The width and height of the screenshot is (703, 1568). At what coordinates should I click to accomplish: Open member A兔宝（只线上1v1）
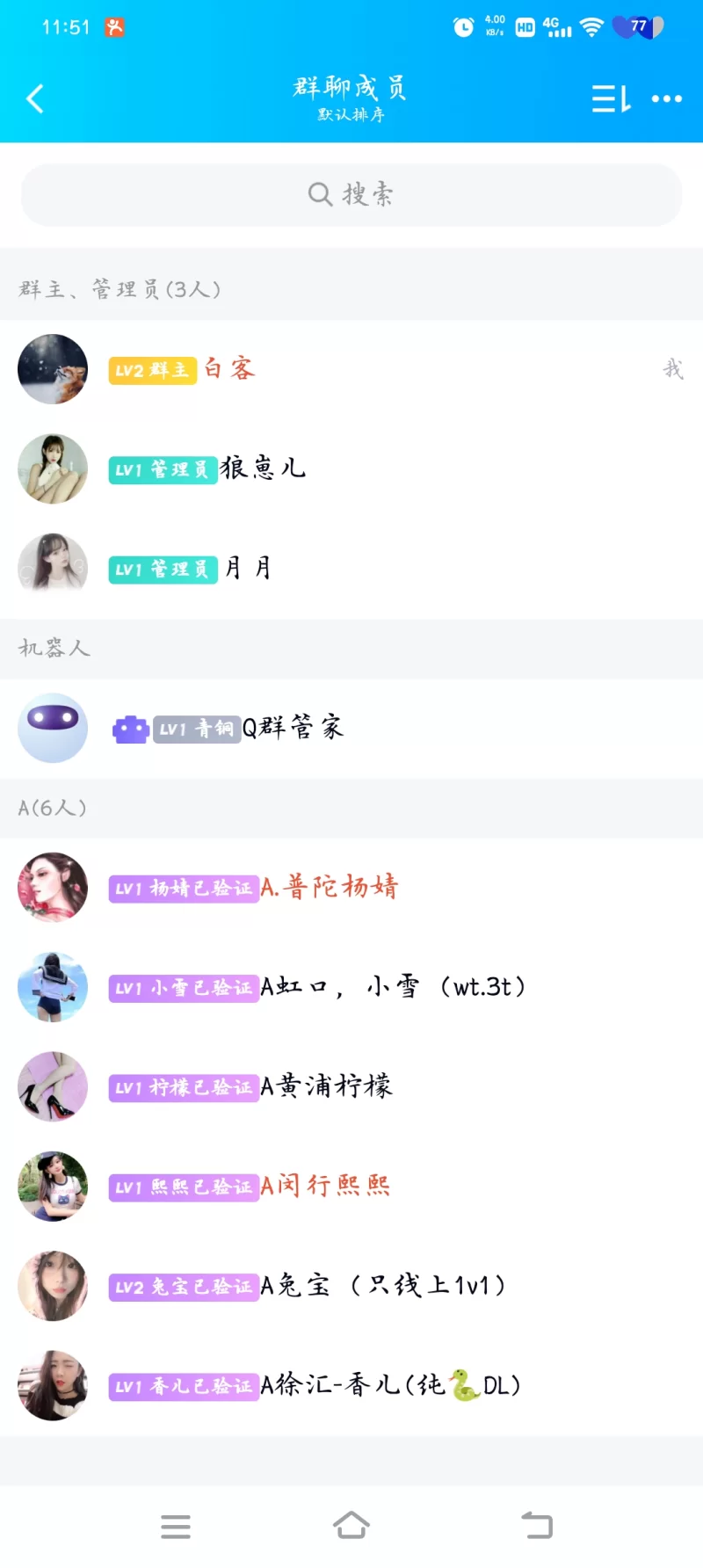(351, 1286)
